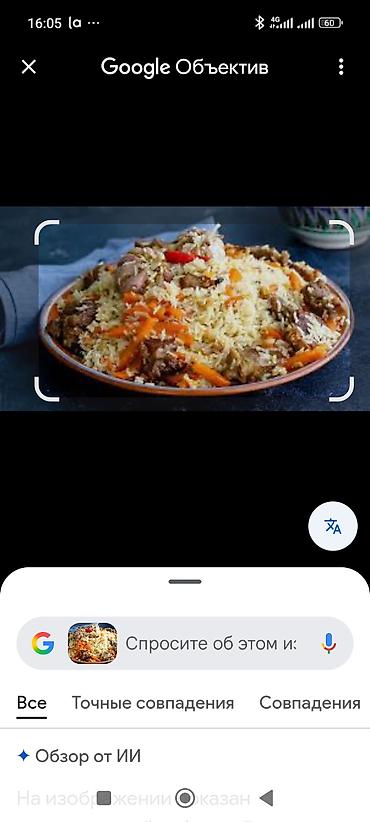
Task: Switch to the 'Совпадения' tab
Action: pyautogui.click(x=310, y=703)
